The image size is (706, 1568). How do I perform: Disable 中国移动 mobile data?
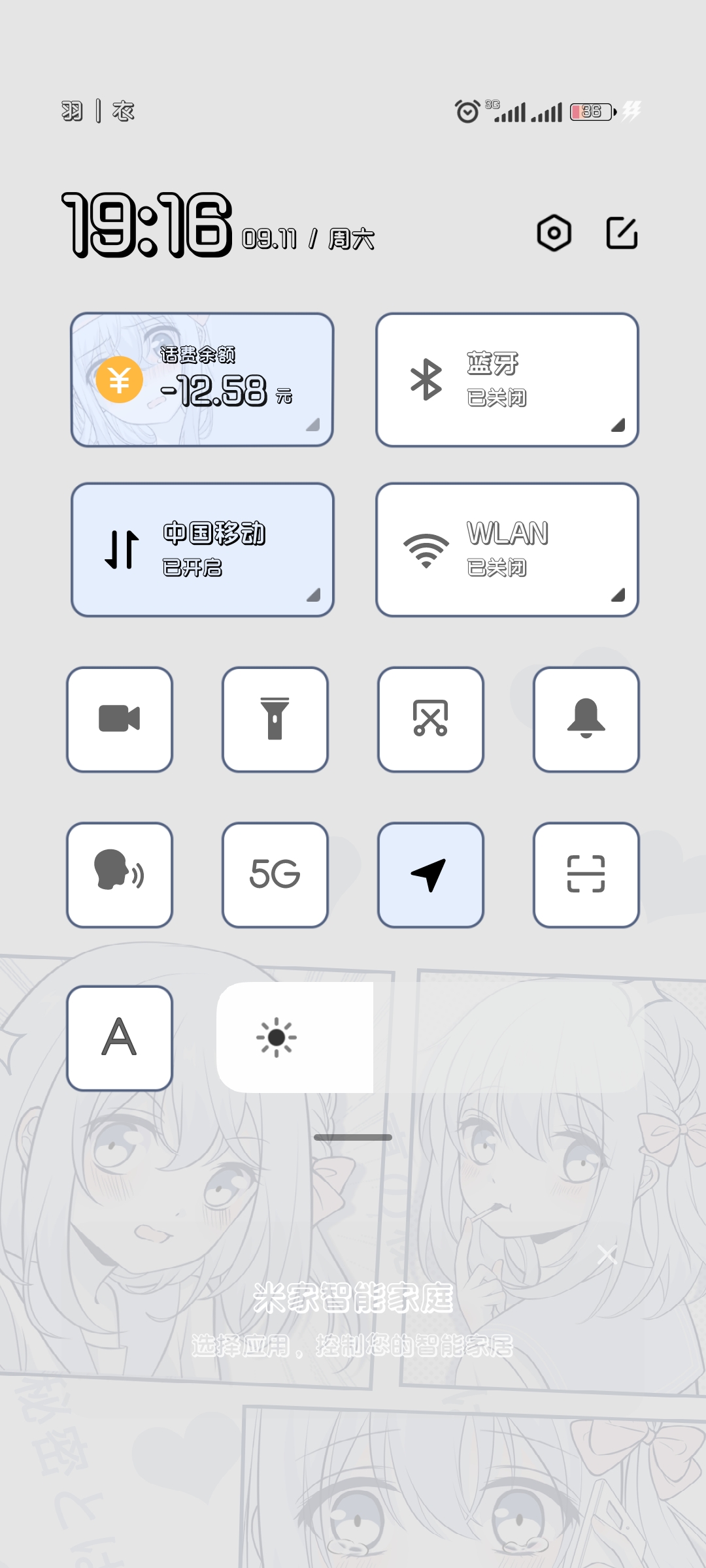point(202,549)
